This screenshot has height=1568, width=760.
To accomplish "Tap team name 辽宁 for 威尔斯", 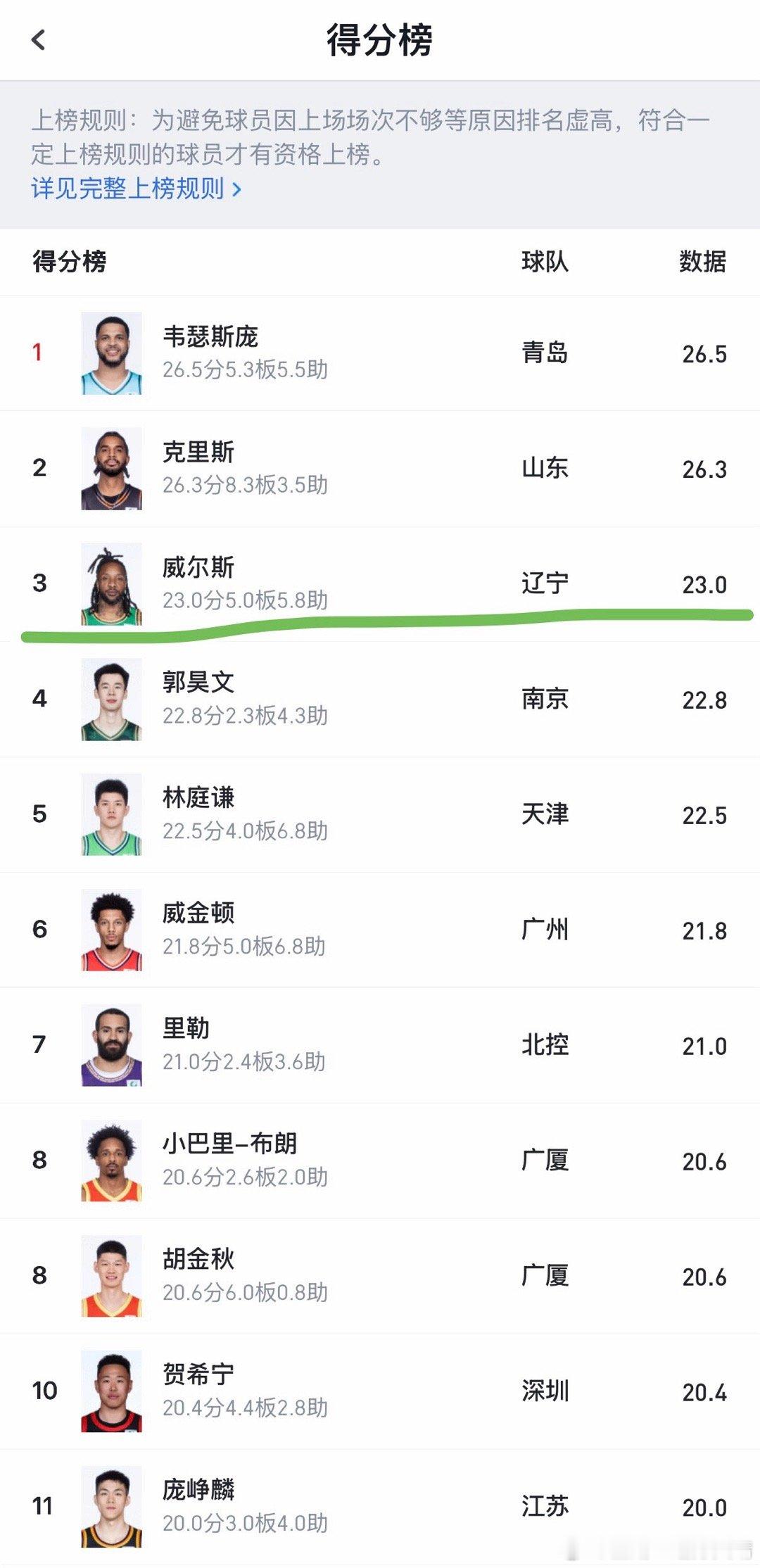I will coord(545,584).
